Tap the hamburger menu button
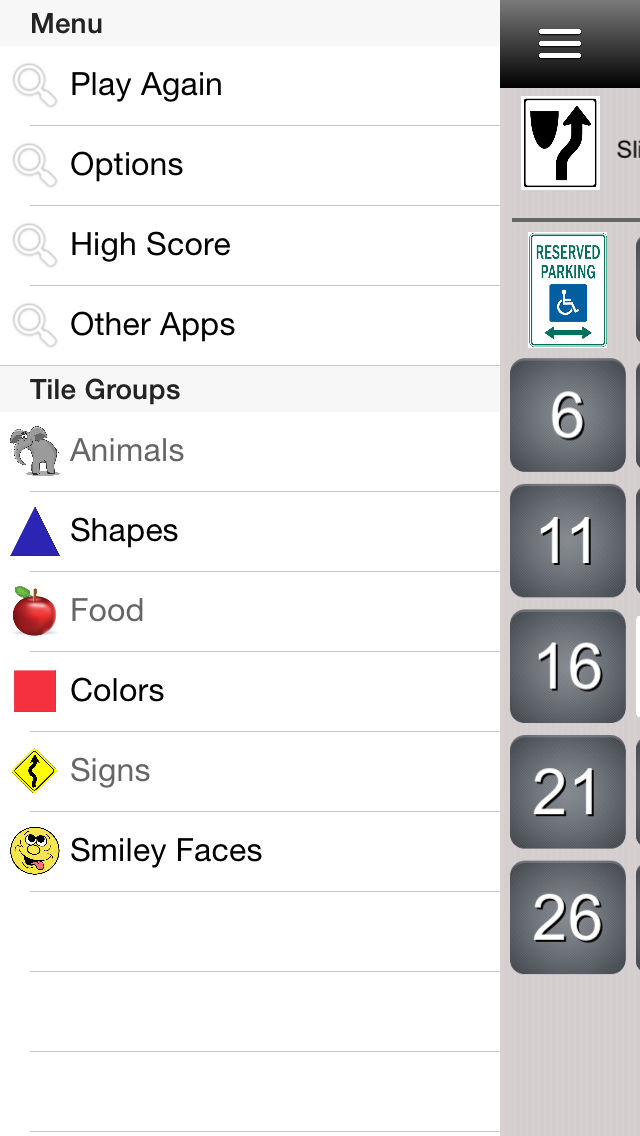This screenshot has width=640, height=1136. click(560, 43)
